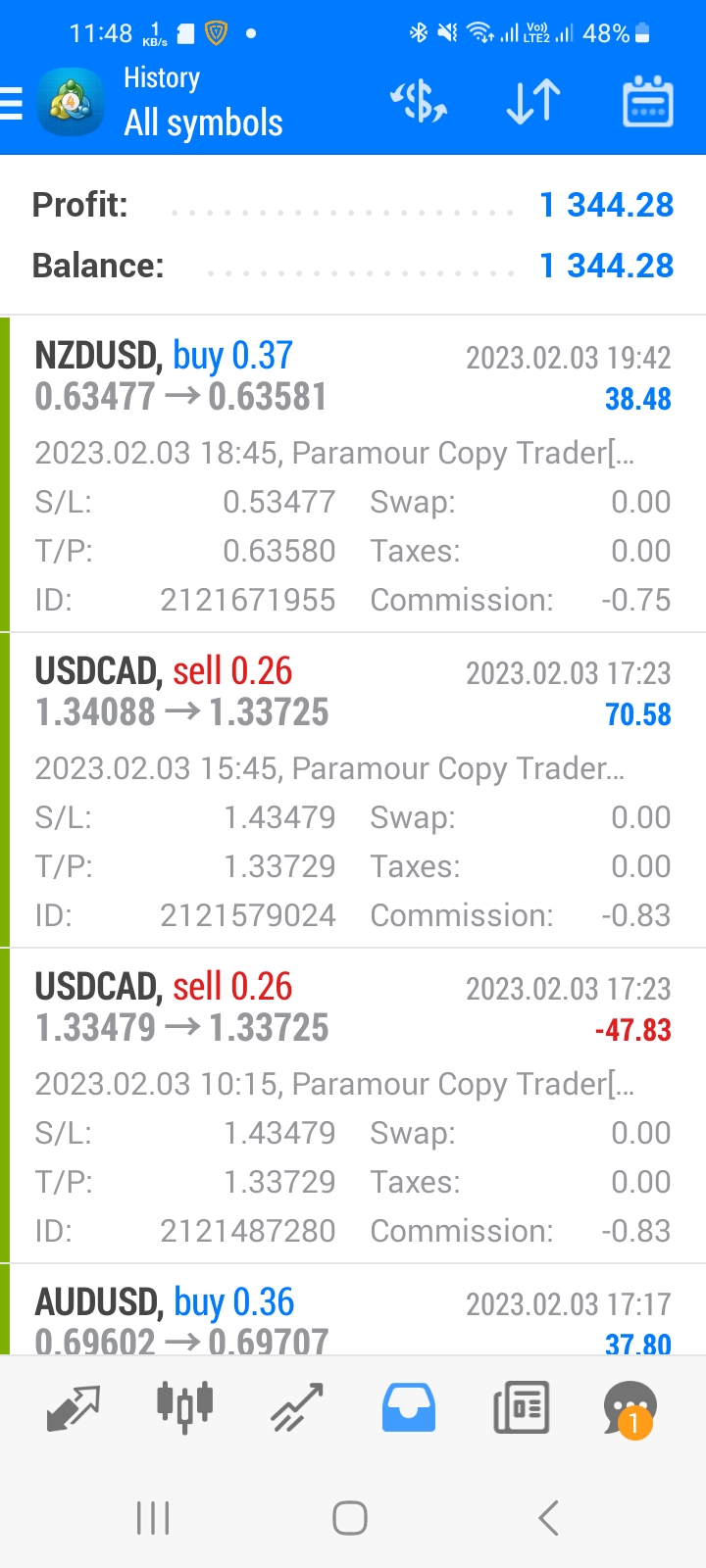Go back using the system back button
Viewport: 706px width, 1568px height.
(549, 1518)
